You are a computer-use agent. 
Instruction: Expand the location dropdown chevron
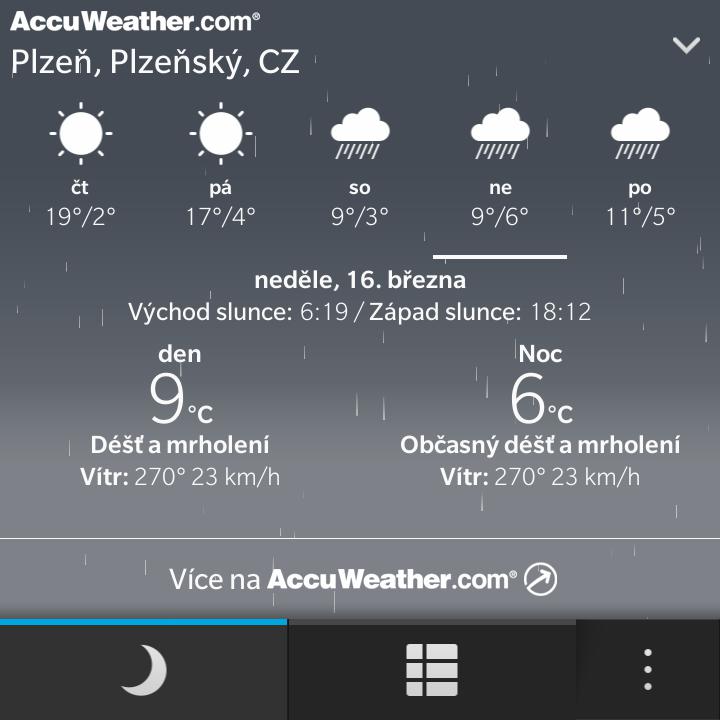[686, 45]
